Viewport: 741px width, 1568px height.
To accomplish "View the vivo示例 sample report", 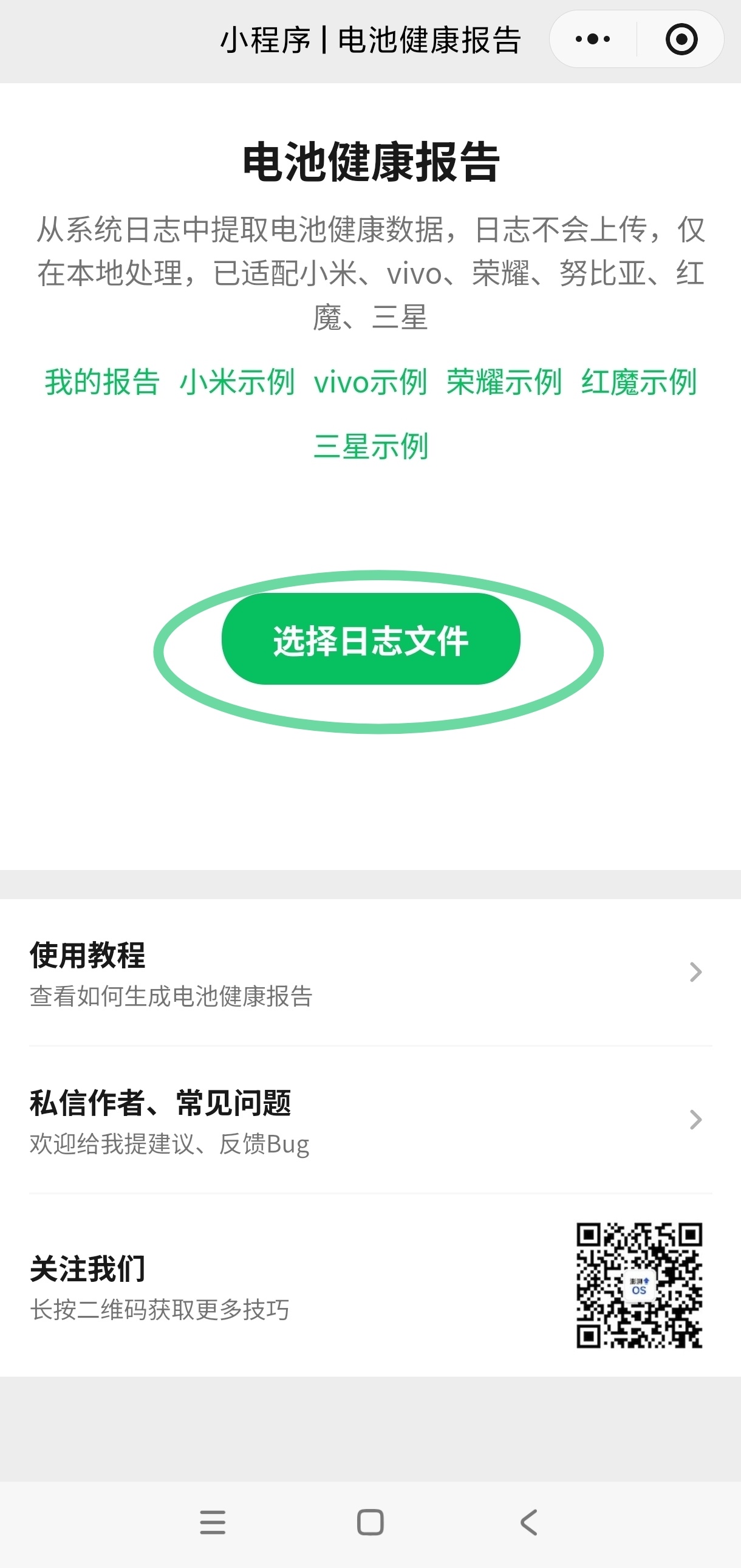I will pyautogui.click(x=370, y=382).
